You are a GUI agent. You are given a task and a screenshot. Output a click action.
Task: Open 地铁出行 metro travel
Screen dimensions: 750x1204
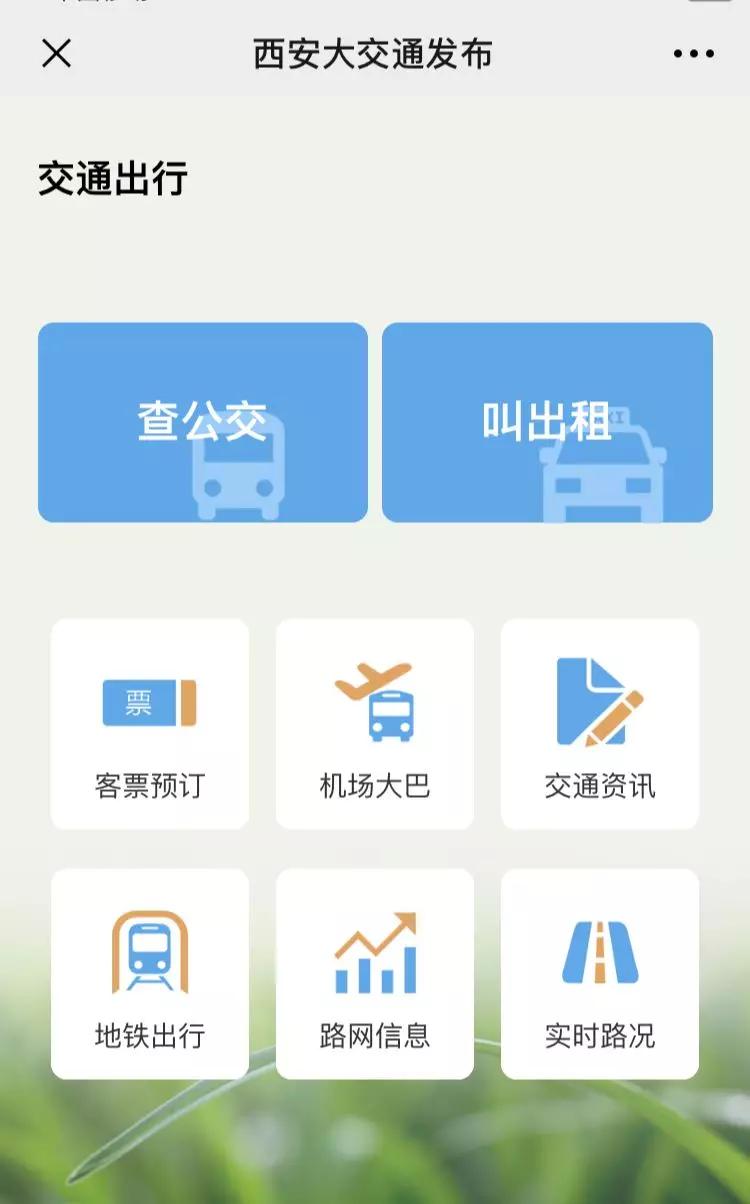150,974
